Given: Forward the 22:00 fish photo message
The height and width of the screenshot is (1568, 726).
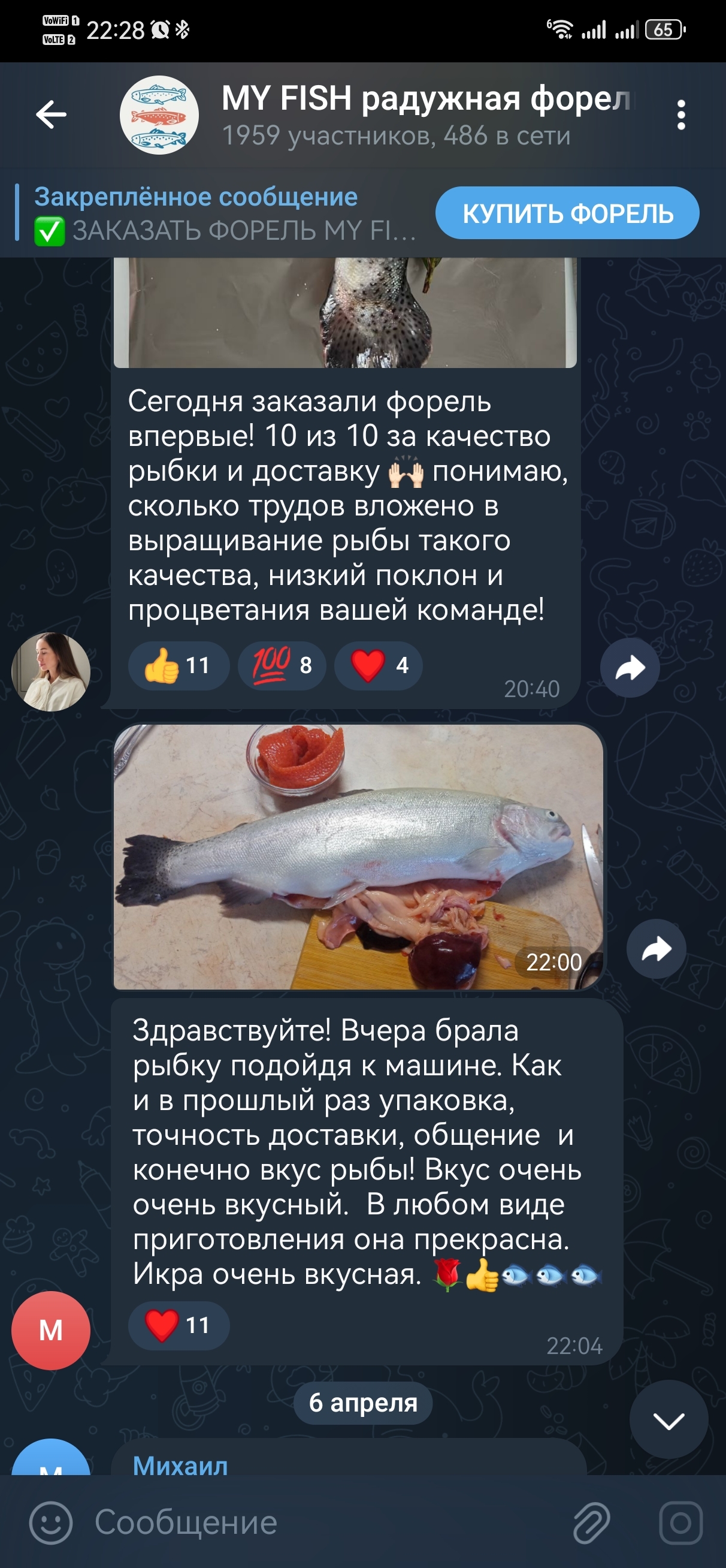Looking at the screenshot, I should coord(655,949).
